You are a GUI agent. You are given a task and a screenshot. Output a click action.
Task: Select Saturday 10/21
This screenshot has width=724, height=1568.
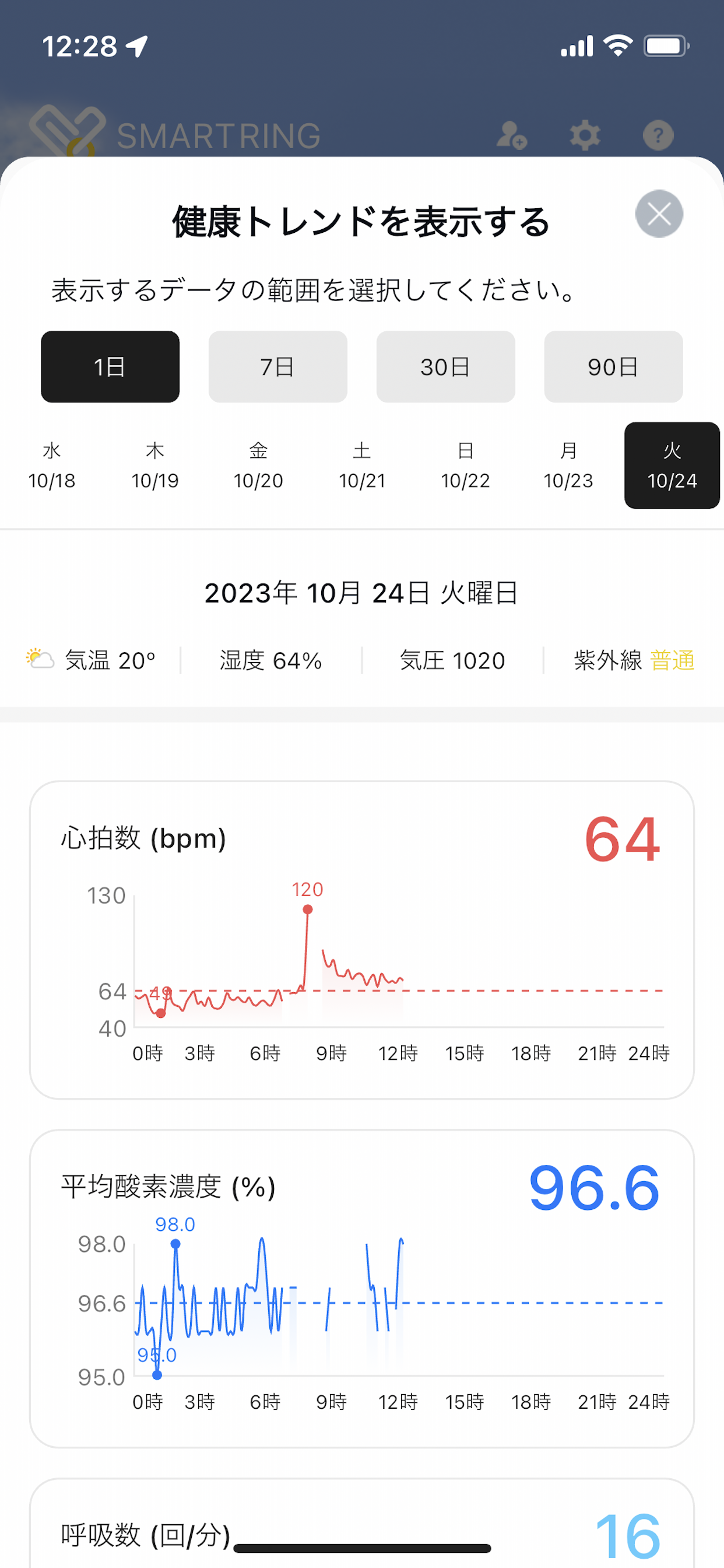pos(362,466)
